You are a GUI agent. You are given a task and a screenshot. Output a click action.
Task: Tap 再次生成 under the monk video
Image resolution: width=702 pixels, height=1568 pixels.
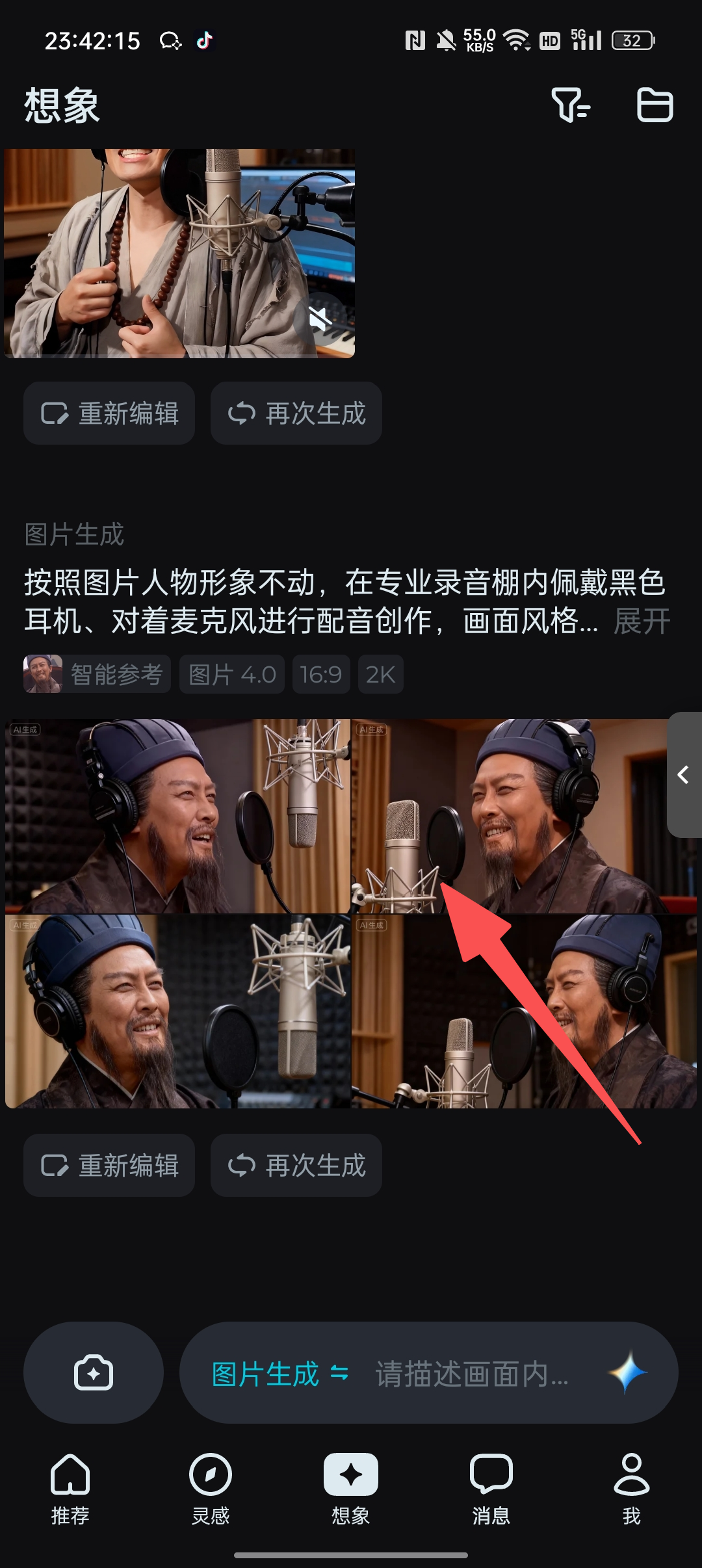(296, 413)
